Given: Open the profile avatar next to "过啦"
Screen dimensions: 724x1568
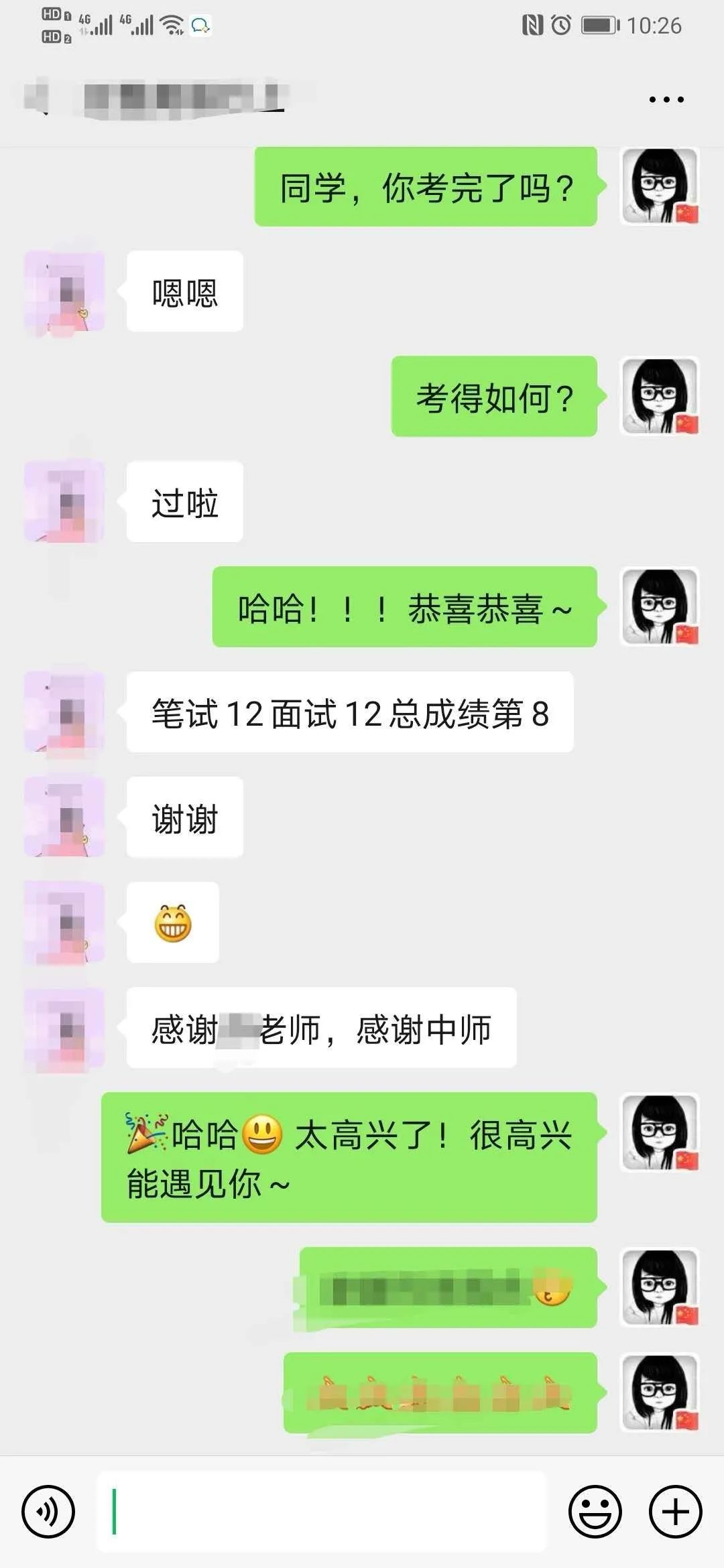Looking at the screenshot, I should click(64, 501).
